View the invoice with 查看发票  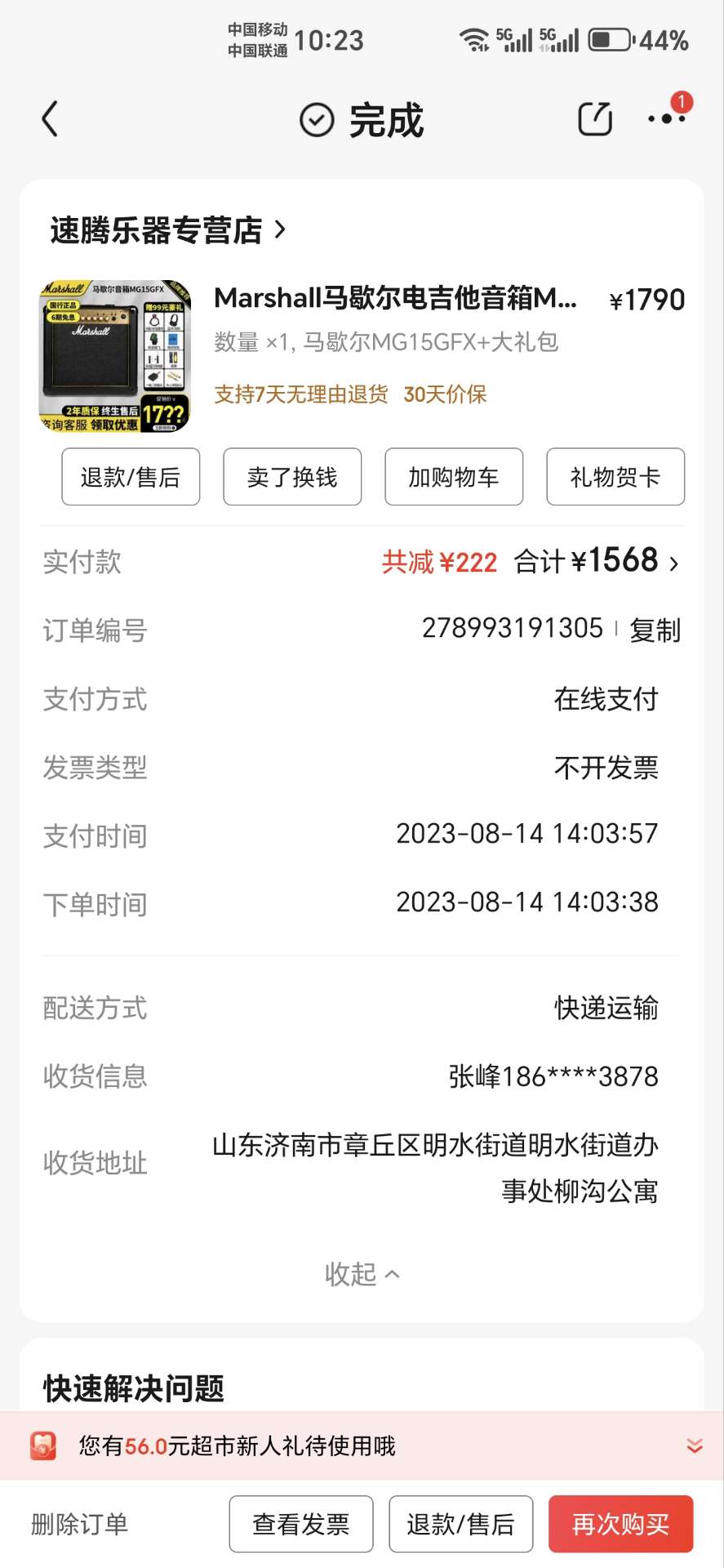point(301,1524)
